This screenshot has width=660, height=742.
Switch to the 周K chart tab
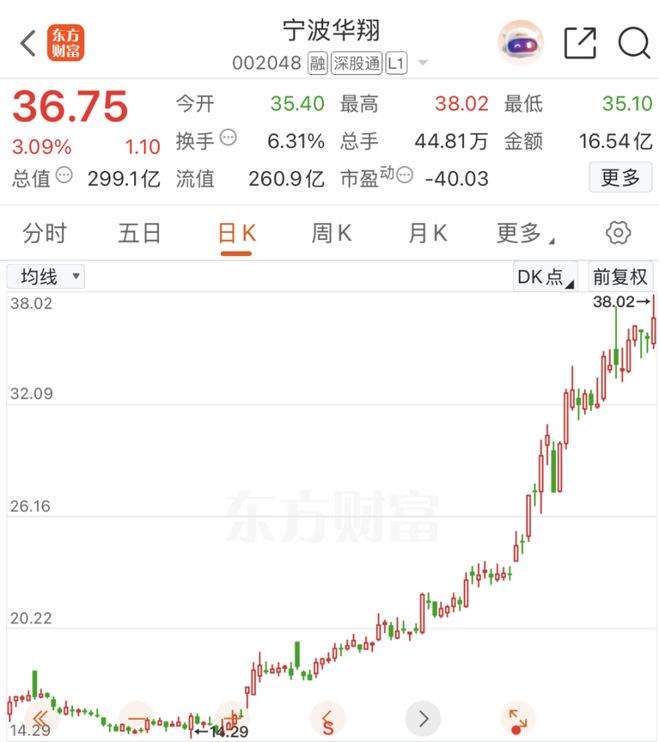(x=331, y=233)
